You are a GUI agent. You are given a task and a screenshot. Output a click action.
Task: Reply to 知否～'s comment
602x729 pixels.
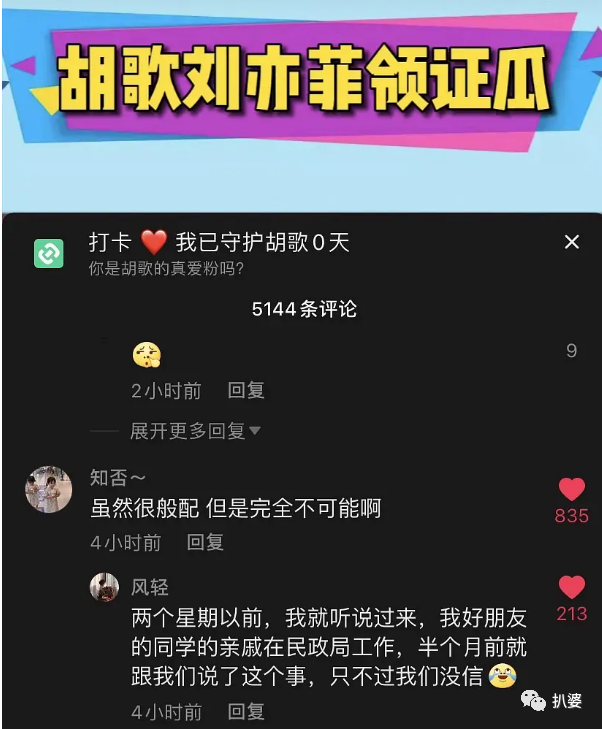205,542
